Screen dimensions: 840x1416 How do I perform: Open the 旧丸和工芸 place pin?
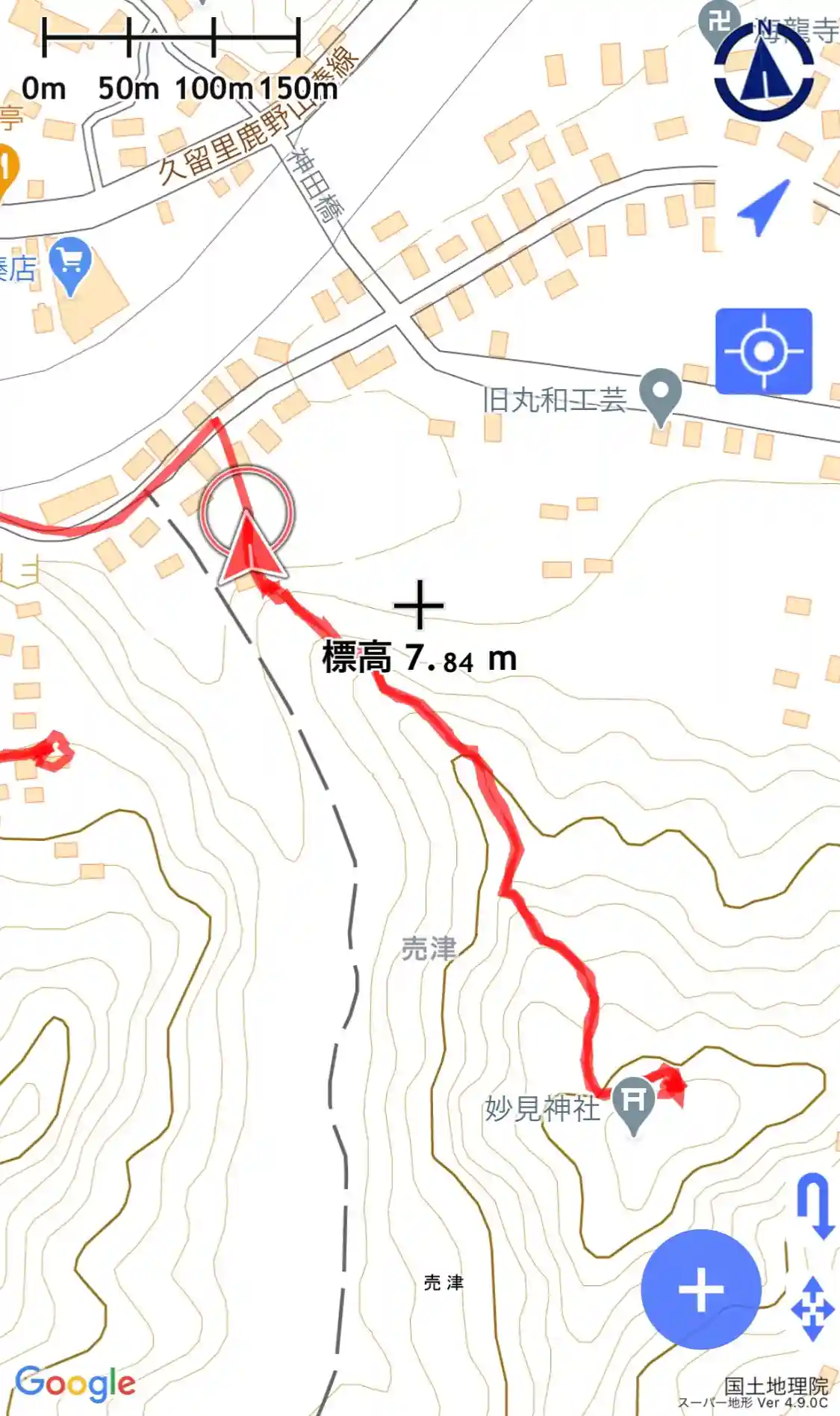click(x=662, y=395)
